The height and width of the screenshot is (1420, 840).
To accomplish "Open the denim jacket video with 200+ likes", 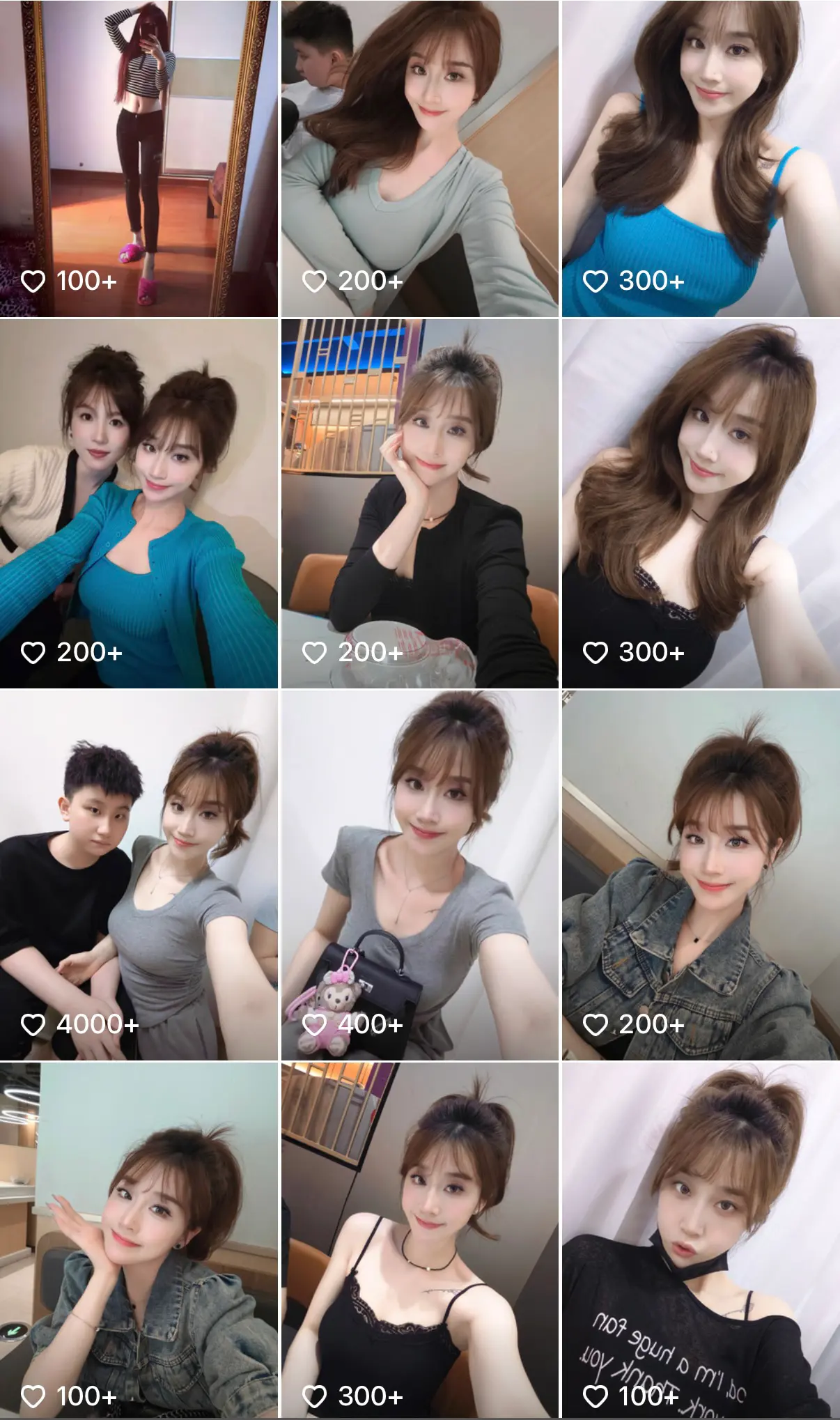I will pyautogui.click(x=701, y=876).
